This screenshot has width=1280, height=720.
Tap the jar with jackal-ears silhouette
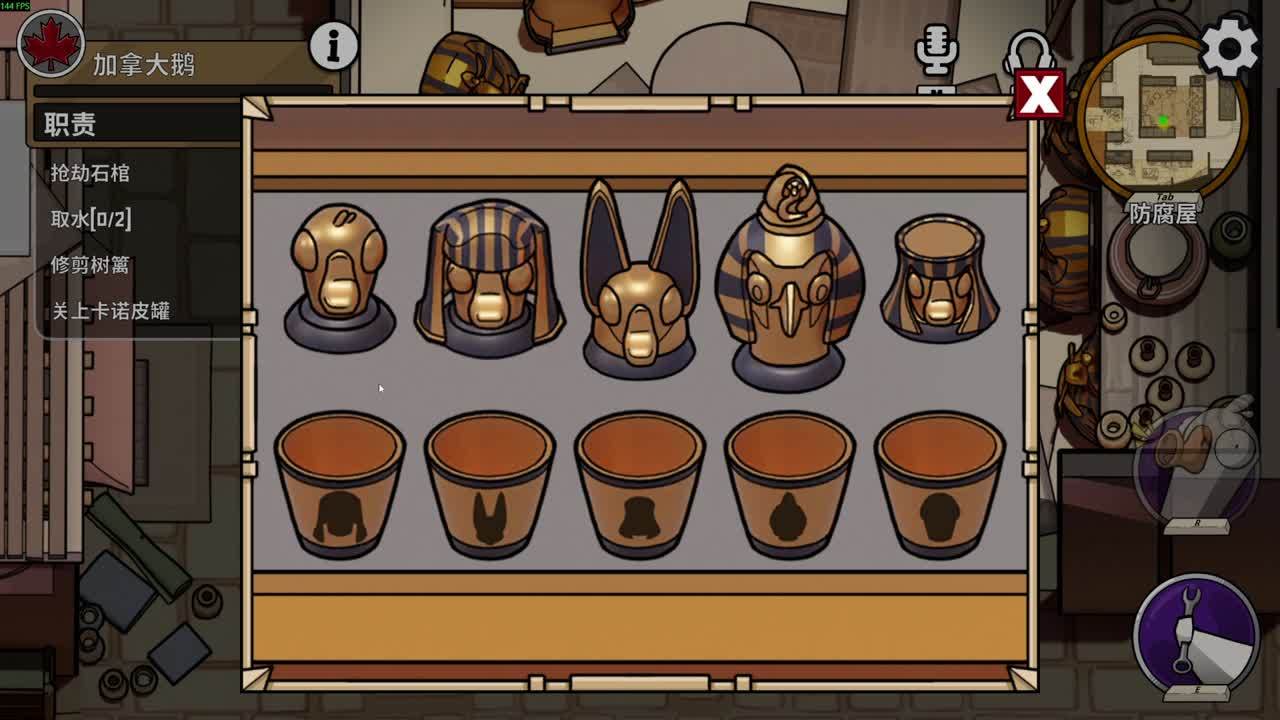pyautogui.click(x=489, y=485)
